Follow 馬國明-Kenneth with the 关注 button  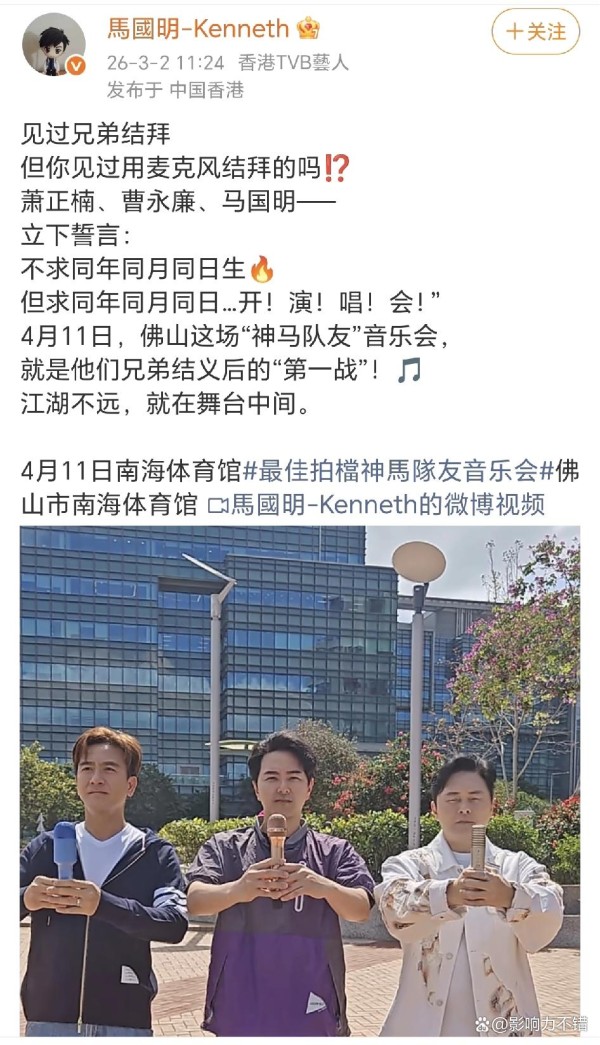(535, 31)
